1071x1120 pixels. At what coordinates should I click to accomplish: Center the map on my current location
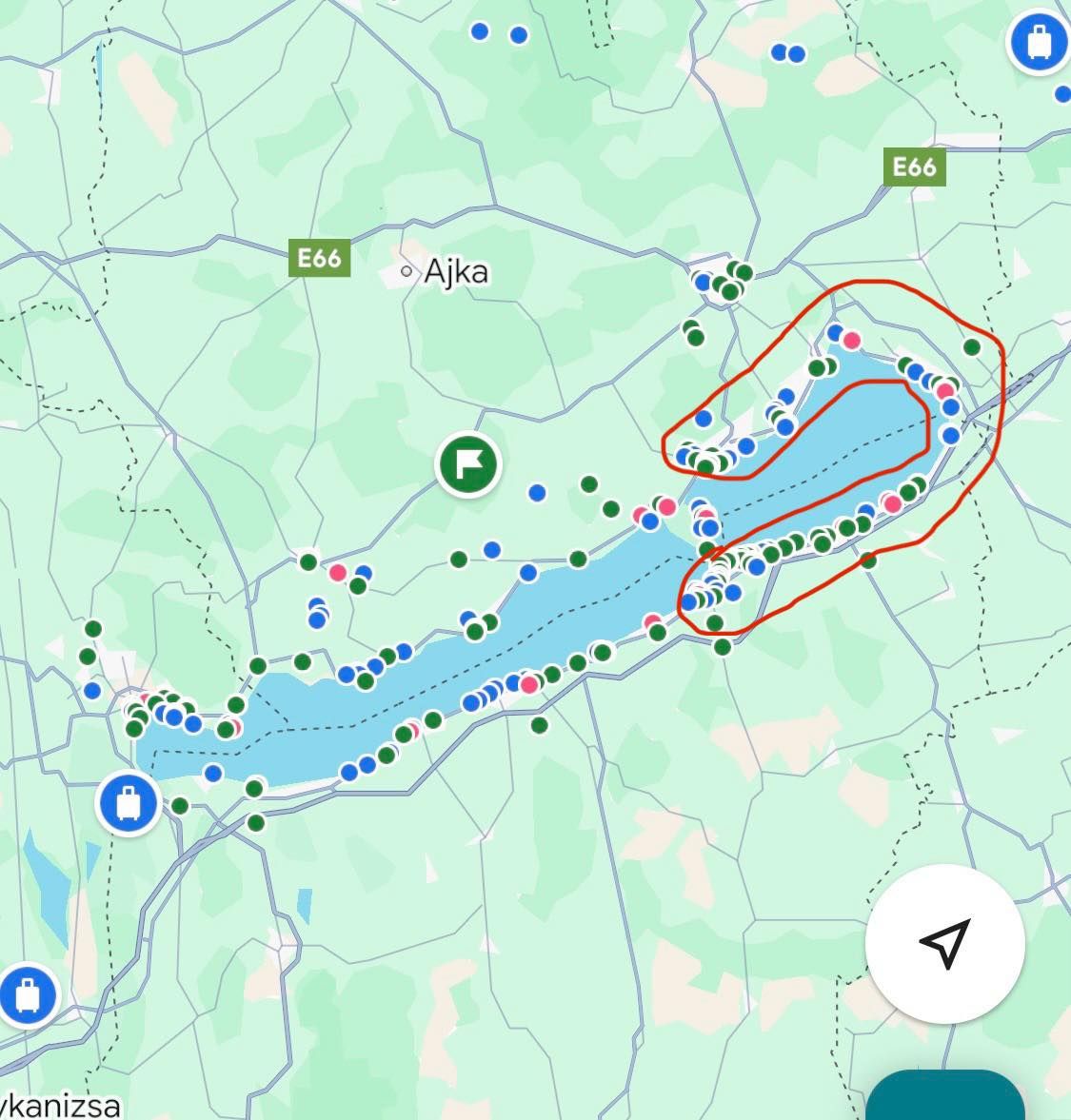[x=944, y=943]
